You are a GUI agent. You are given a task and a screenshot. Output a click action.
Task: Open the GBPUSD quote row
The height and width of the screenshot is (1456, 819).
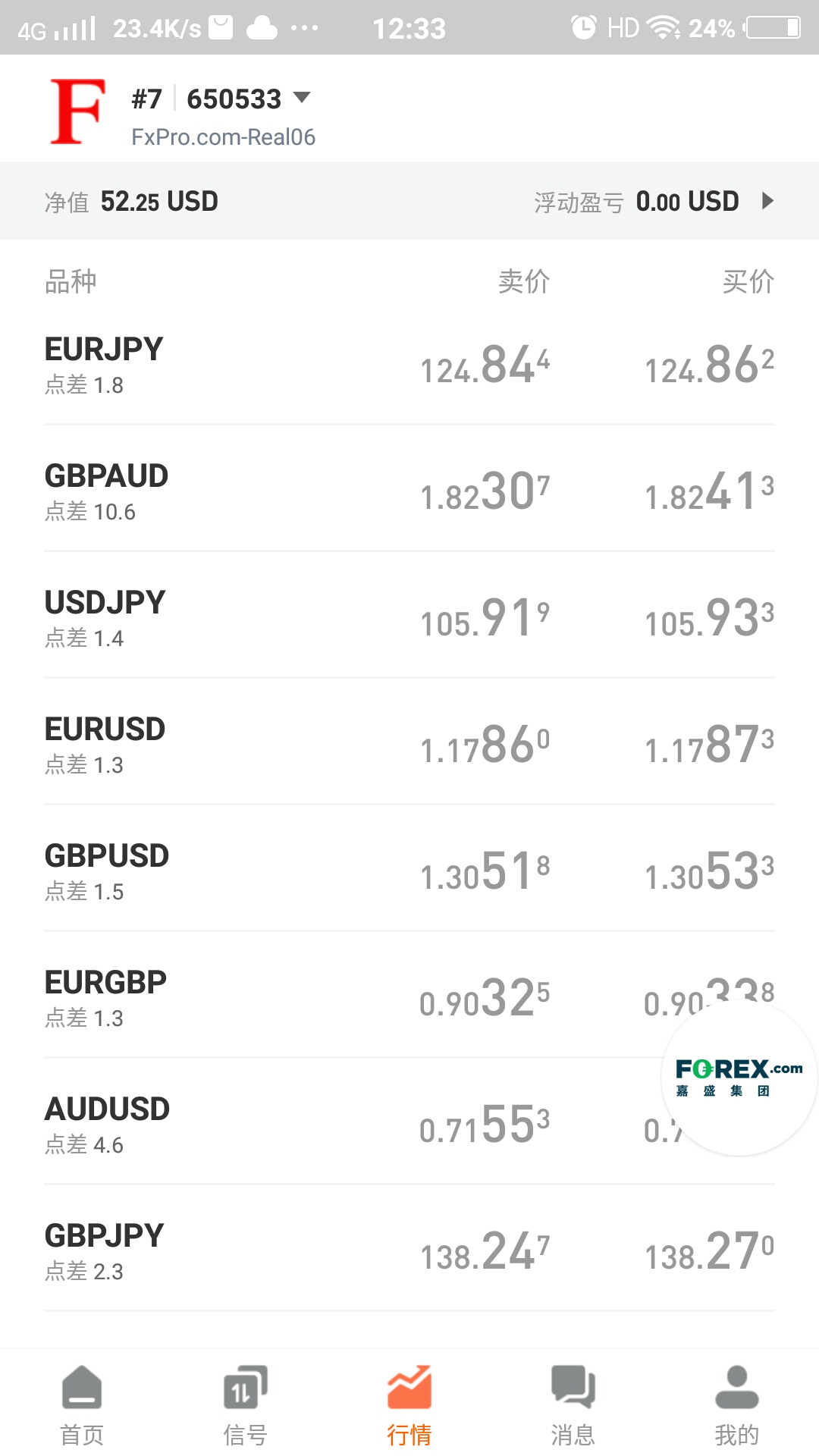(x=409, y=871)
